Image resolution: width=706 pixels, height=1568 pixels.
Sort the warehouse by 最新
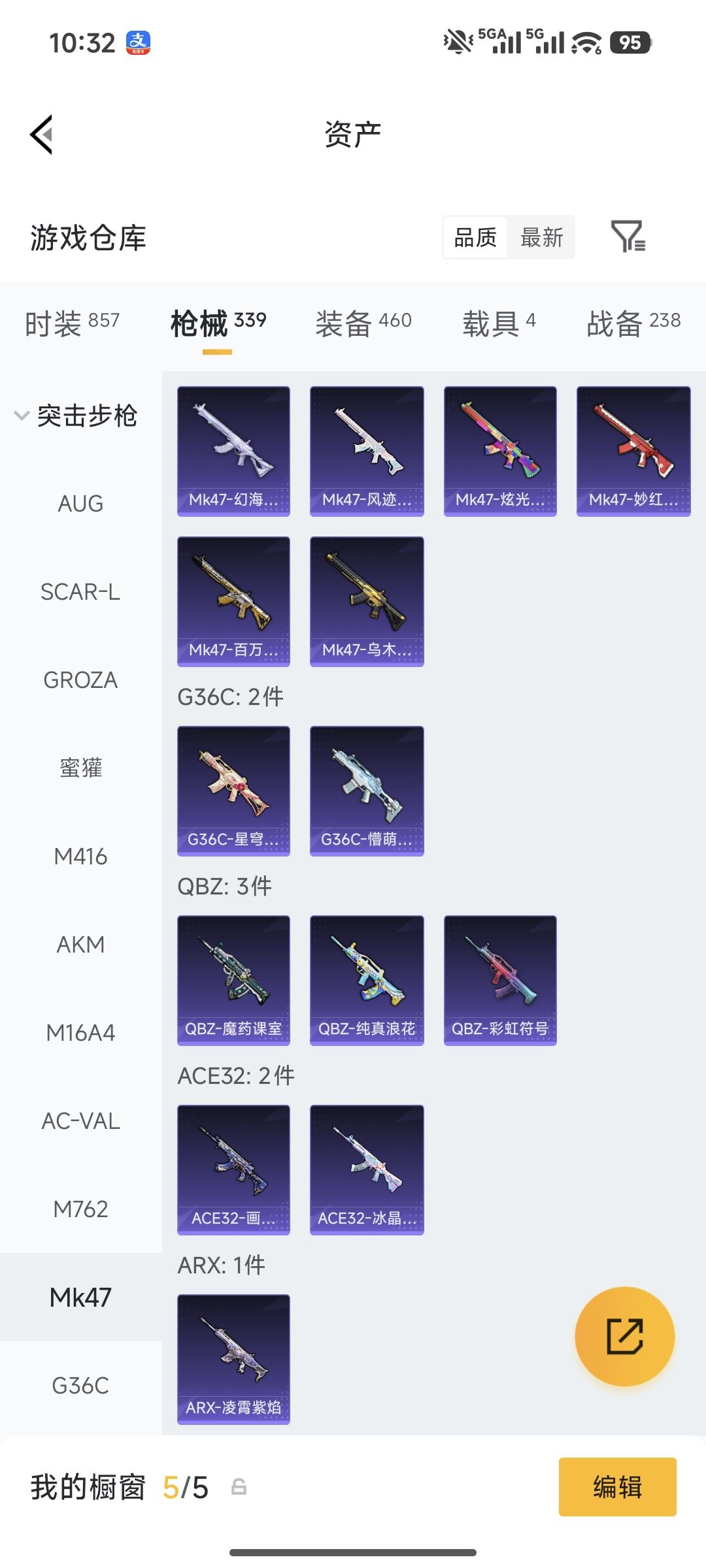[541, 237]
